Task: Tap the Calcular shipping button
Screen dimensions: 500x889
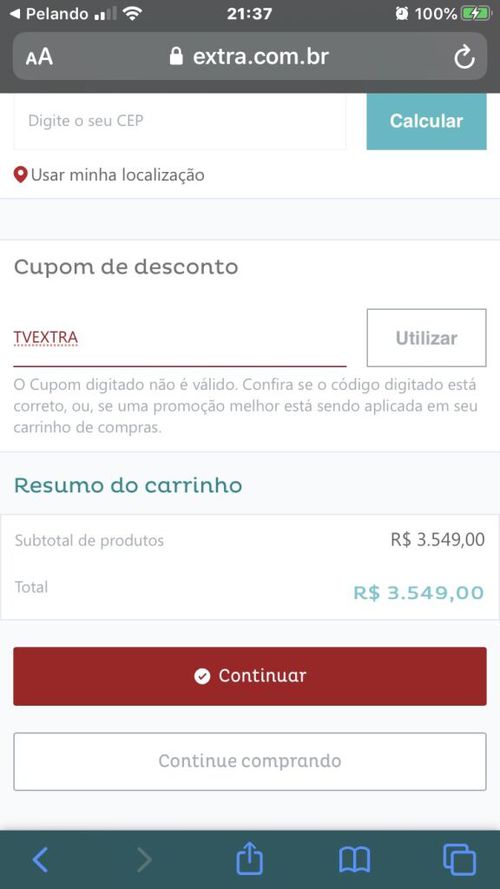Action: (426, 121)
